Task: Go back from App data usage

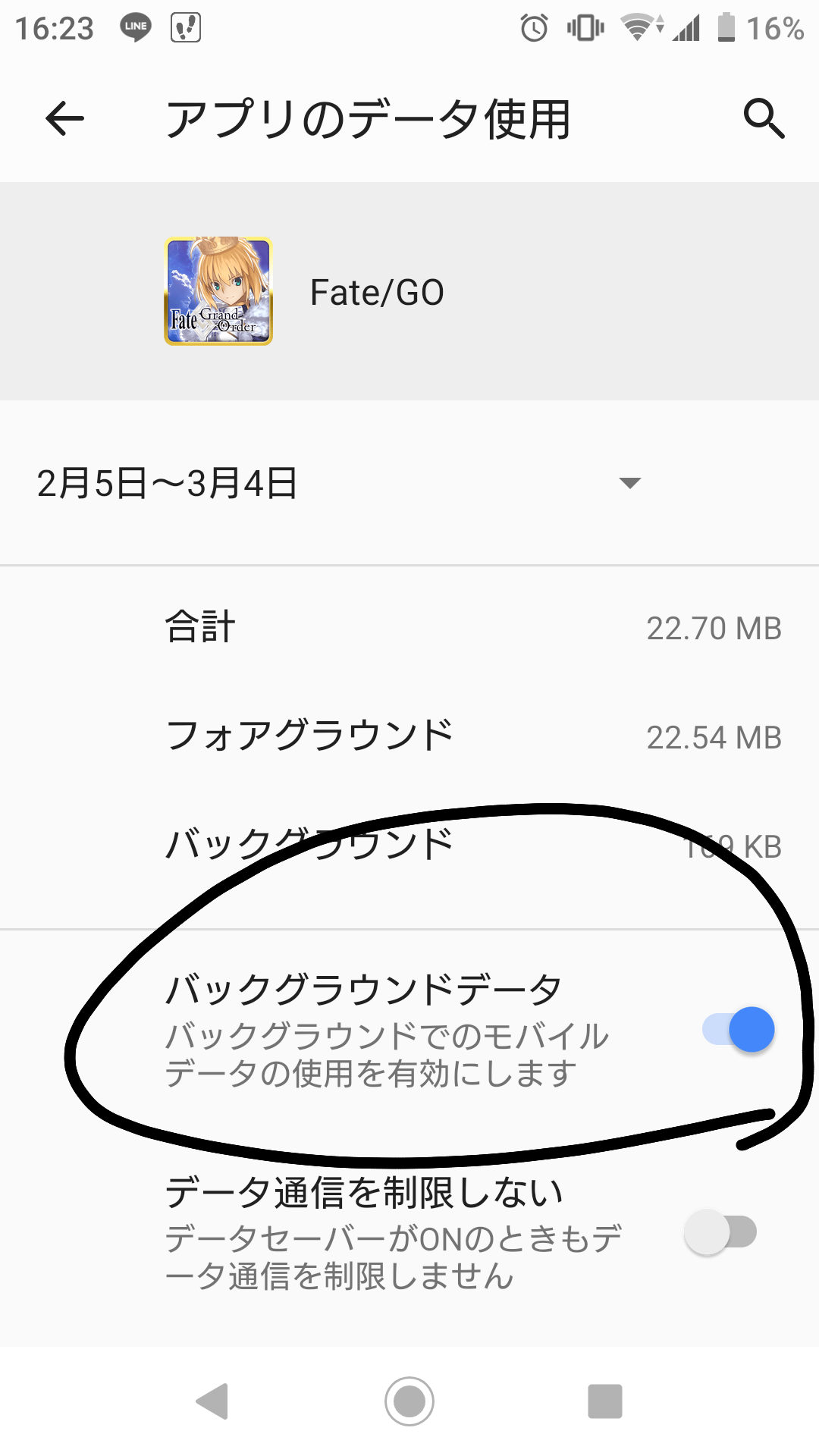Action: 64,119
